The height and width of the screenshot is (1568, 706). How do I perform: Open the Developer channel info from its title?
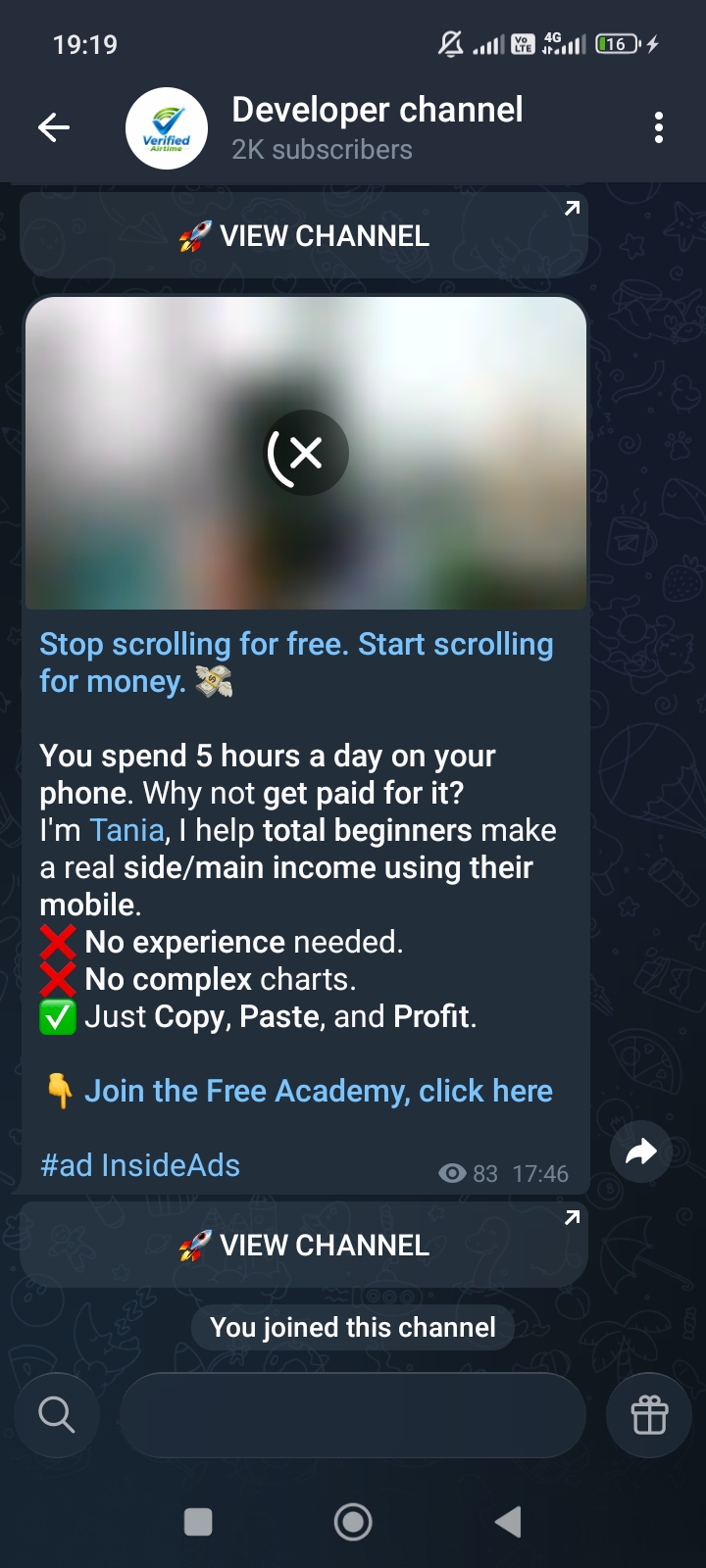pos(377,111)
